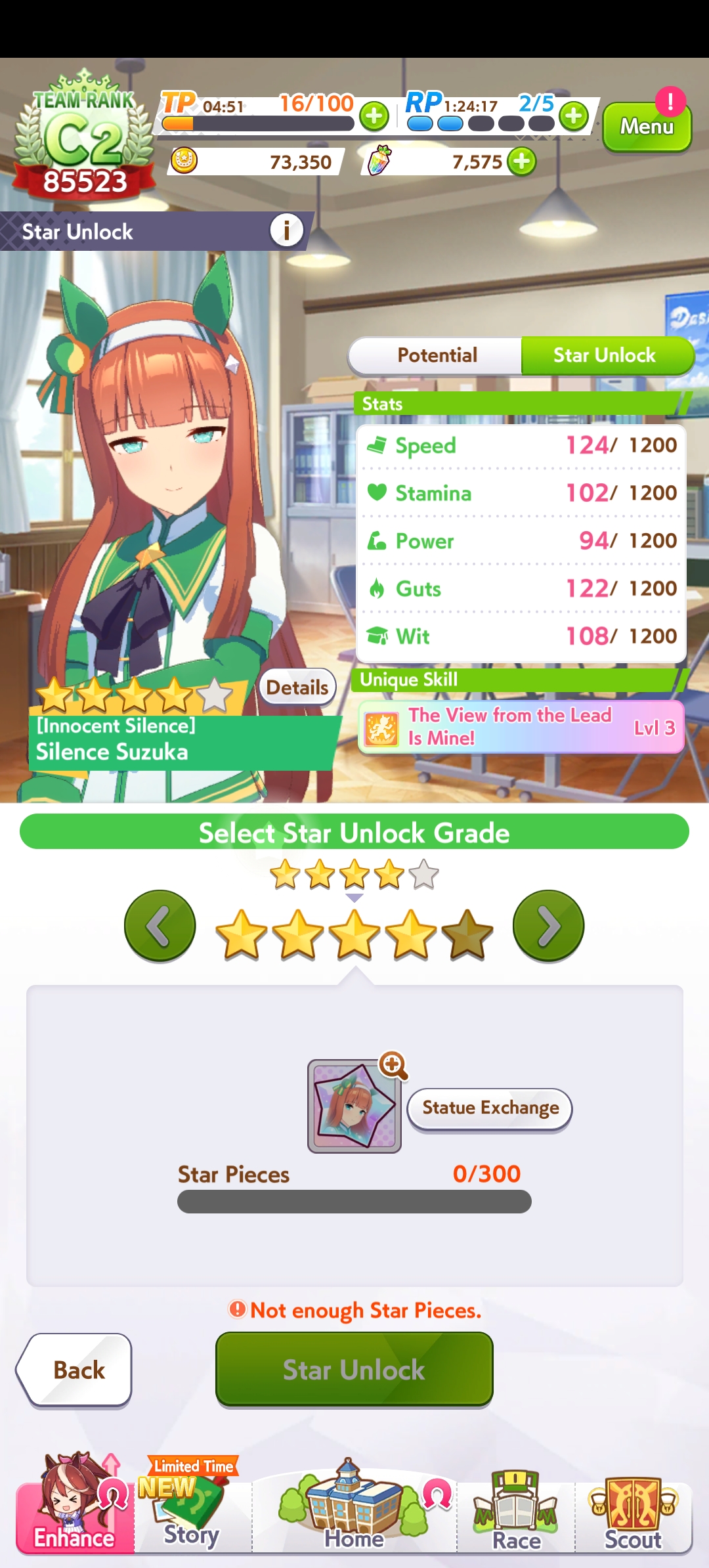Go to the Home tab
709x1568 pixels.
[354, 1510]
